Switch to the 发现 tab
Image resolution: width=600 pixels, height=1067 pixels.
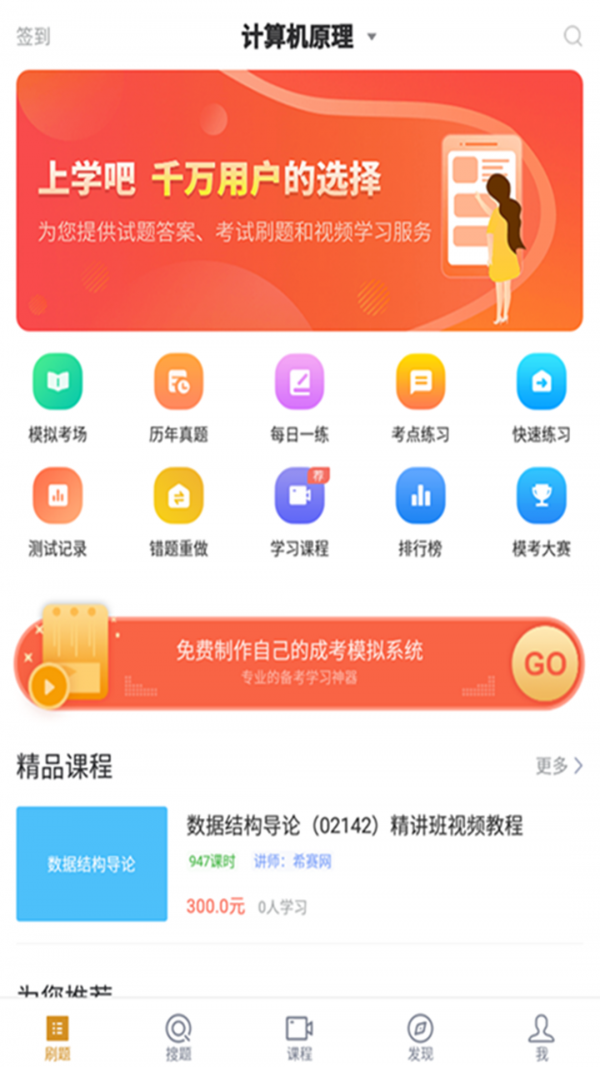[x=420, y=1037]
